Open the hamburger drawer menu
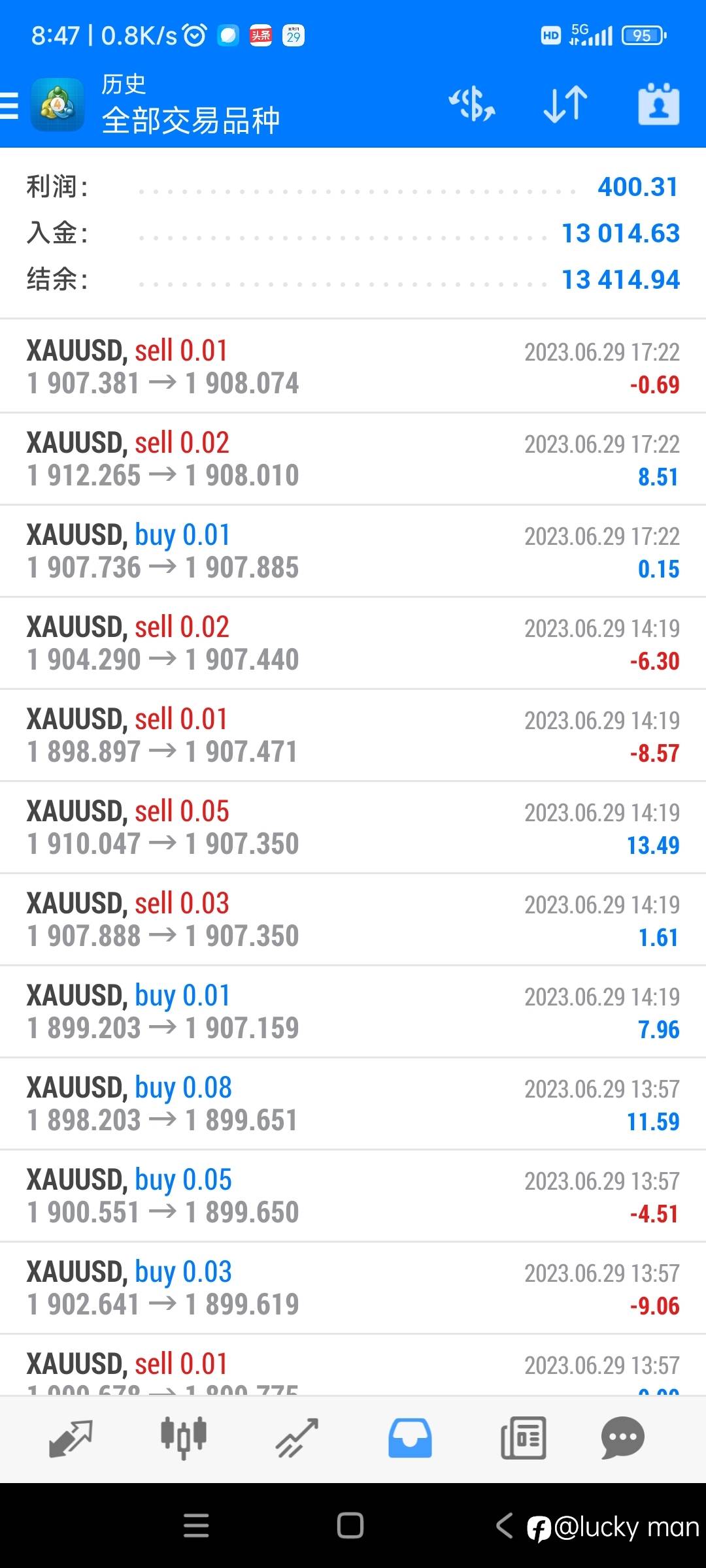706x1568 pixels. pyautogui.click(x=9, y=105)
